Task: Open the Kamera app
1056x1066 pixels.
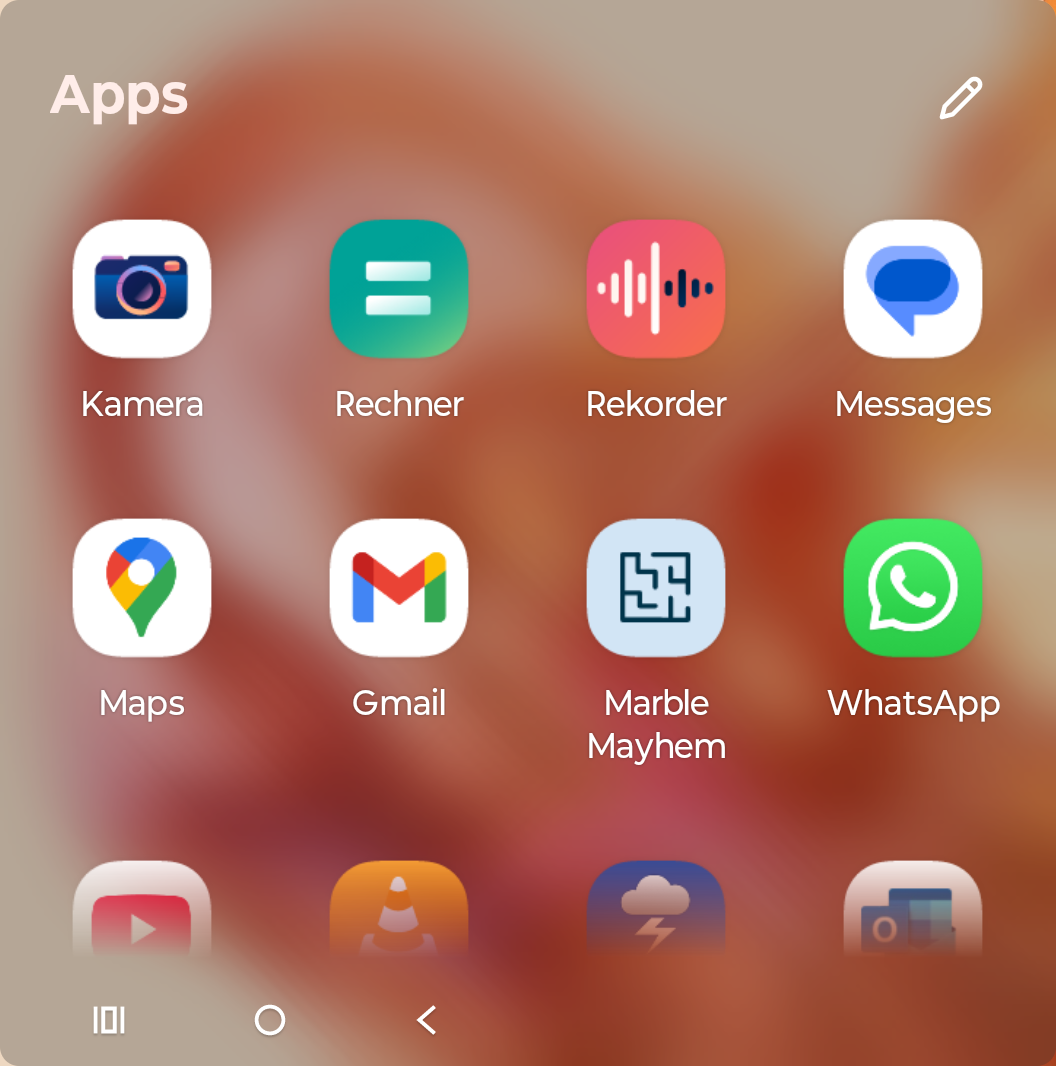Action: (x=142, y=289)
